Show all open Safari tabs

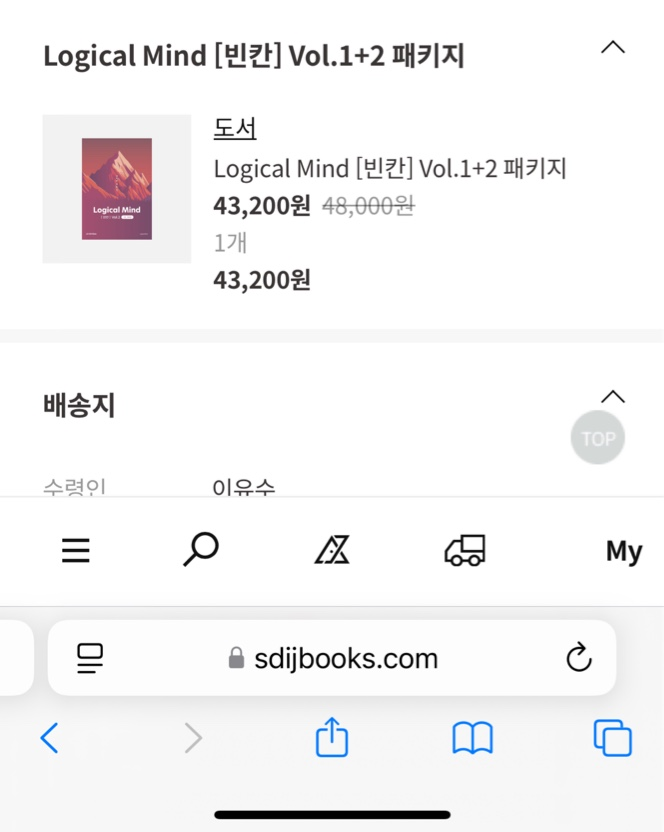613,739
